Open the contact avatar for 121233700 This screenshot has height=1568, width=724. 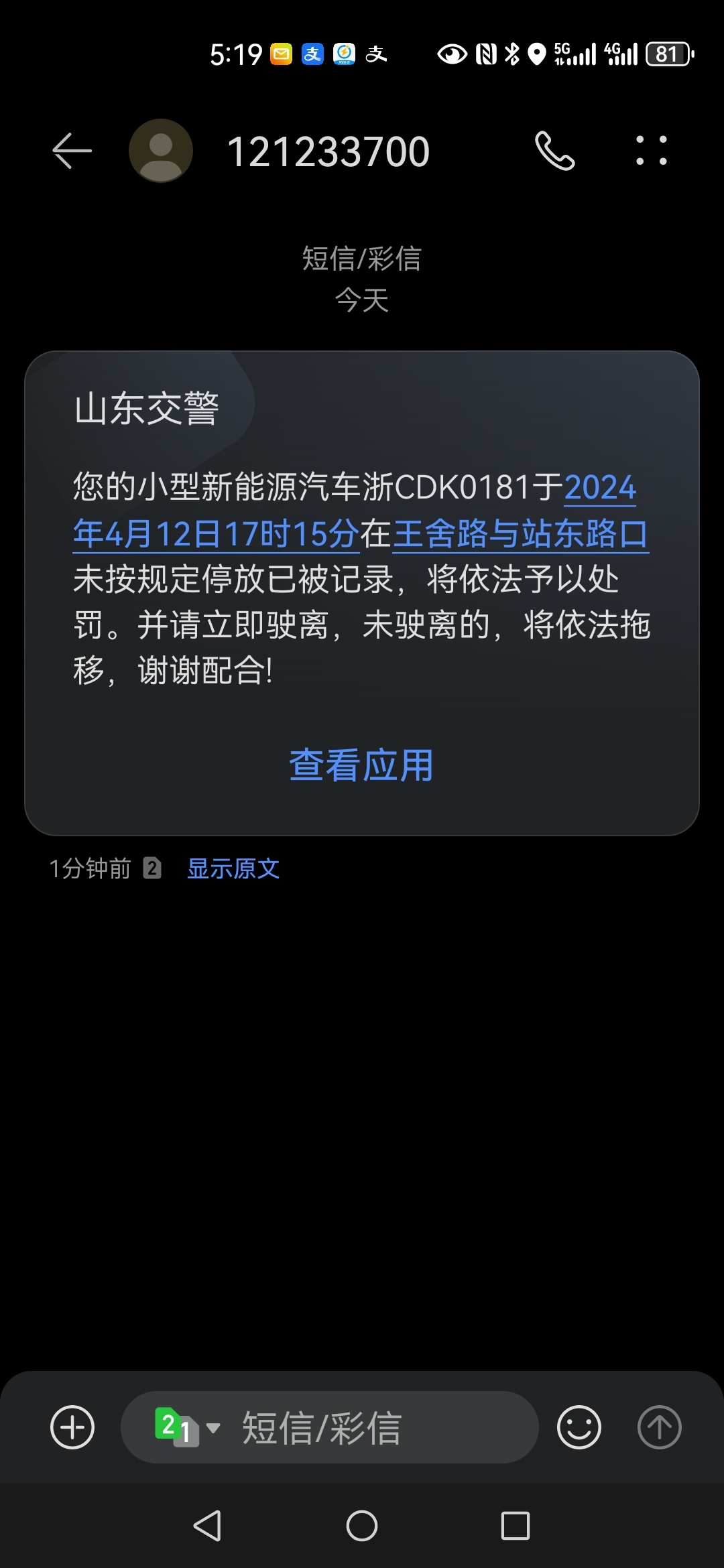161,151
